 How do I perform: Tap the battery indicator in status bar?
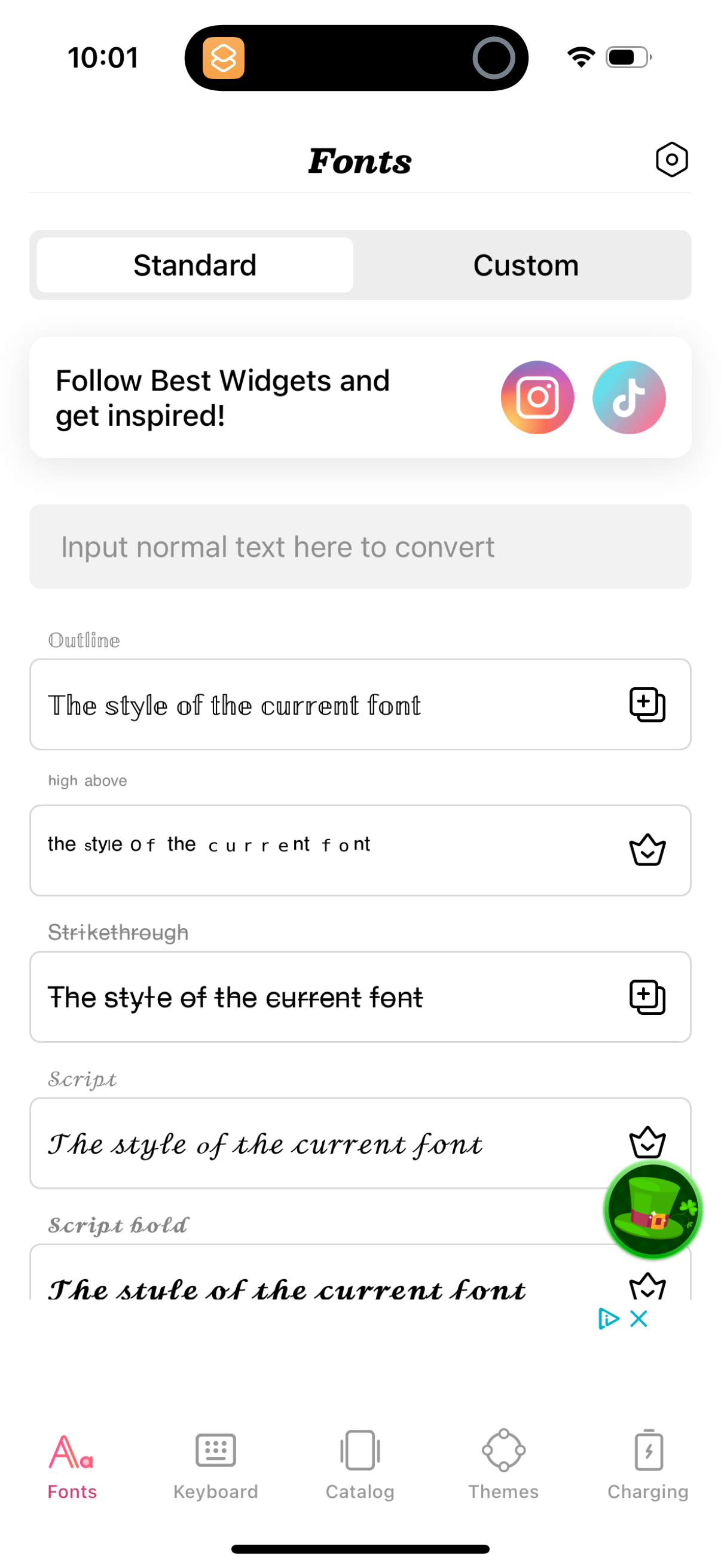pos(626,57)
